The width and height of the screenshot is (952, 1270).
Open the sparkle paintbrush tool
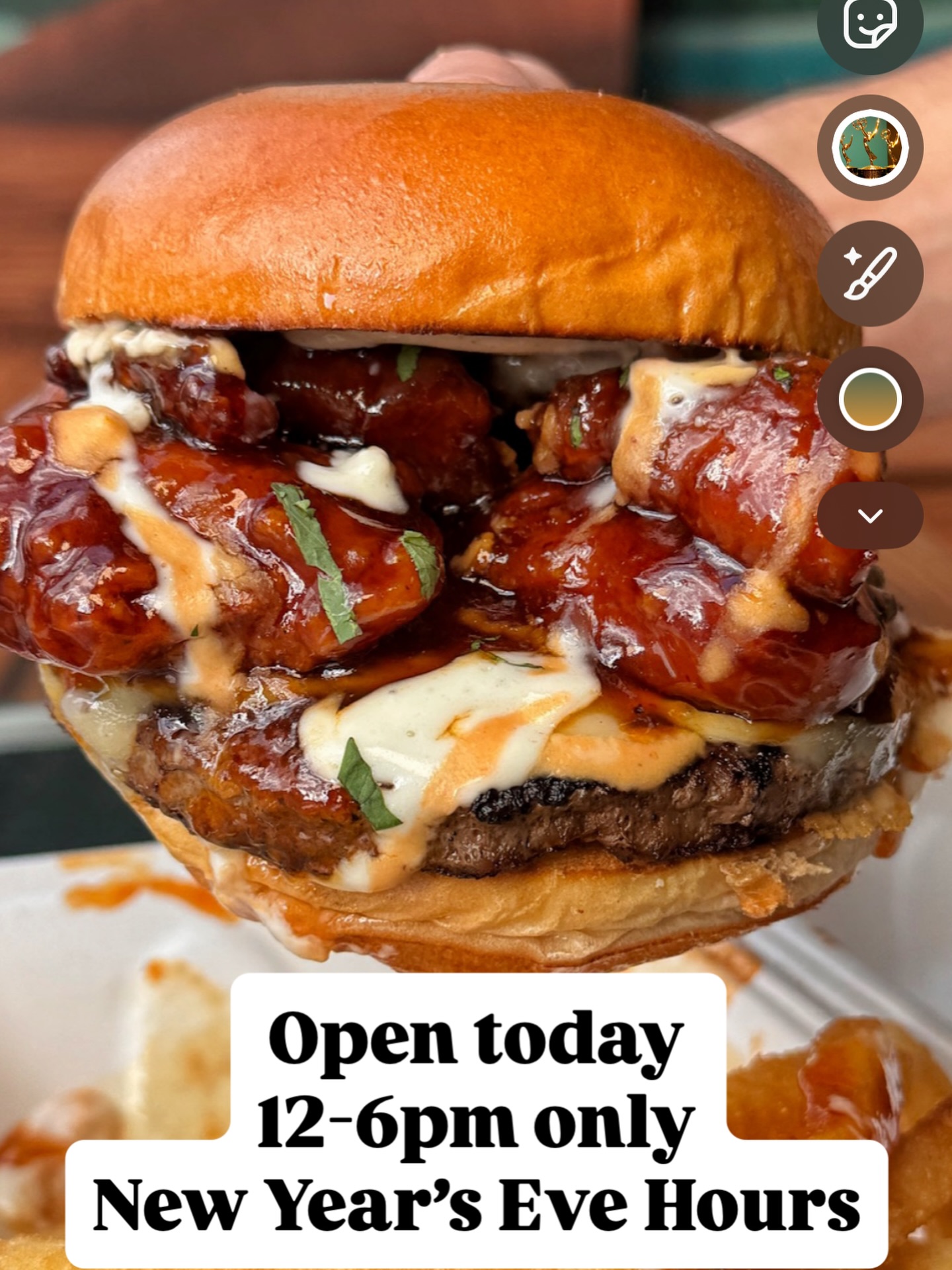point(870,273)
